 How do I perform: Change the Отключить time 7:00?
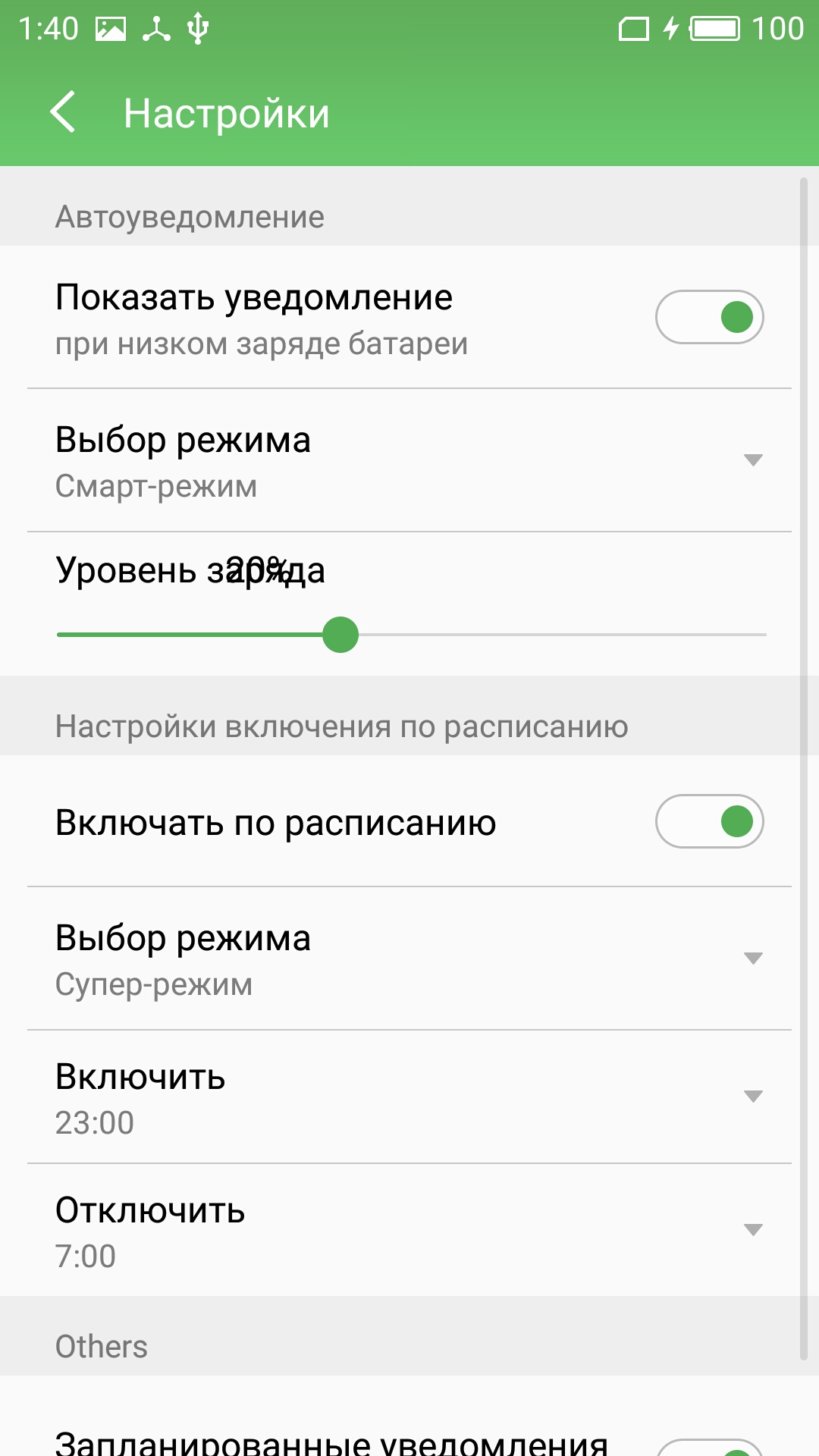pos(409,1230)
